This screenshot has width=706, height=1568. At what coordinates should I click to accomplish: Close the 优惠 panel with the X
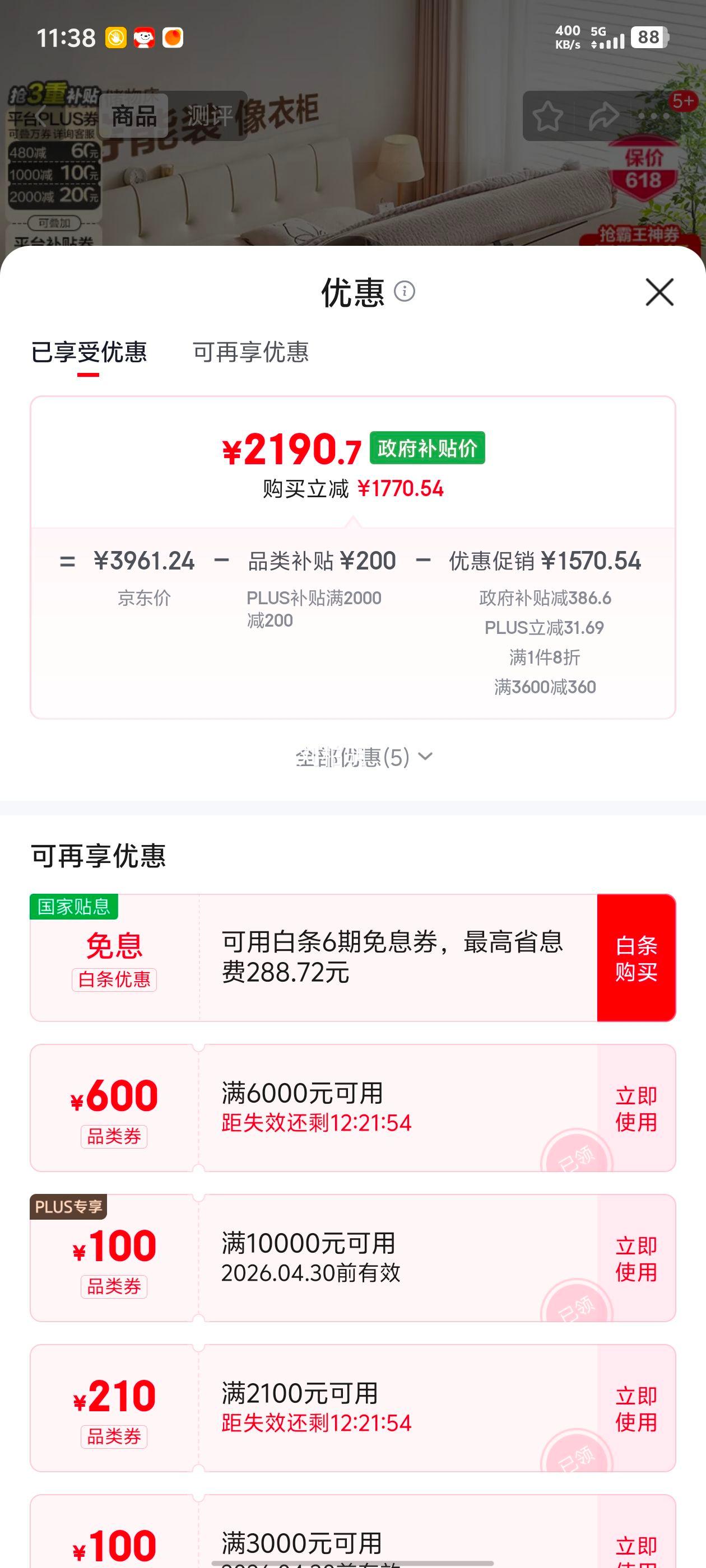click(659, 292)
